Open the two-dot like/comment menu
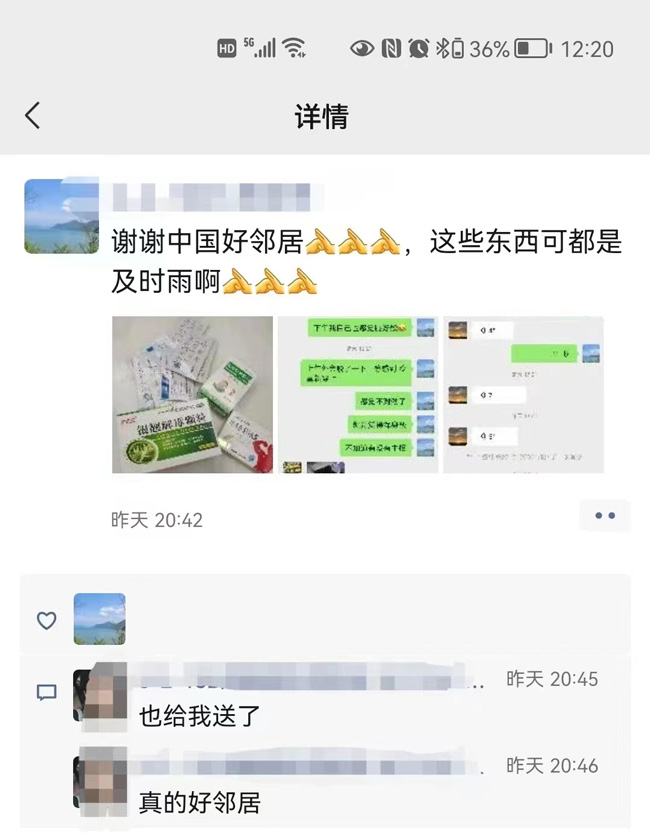 [604, 516]
